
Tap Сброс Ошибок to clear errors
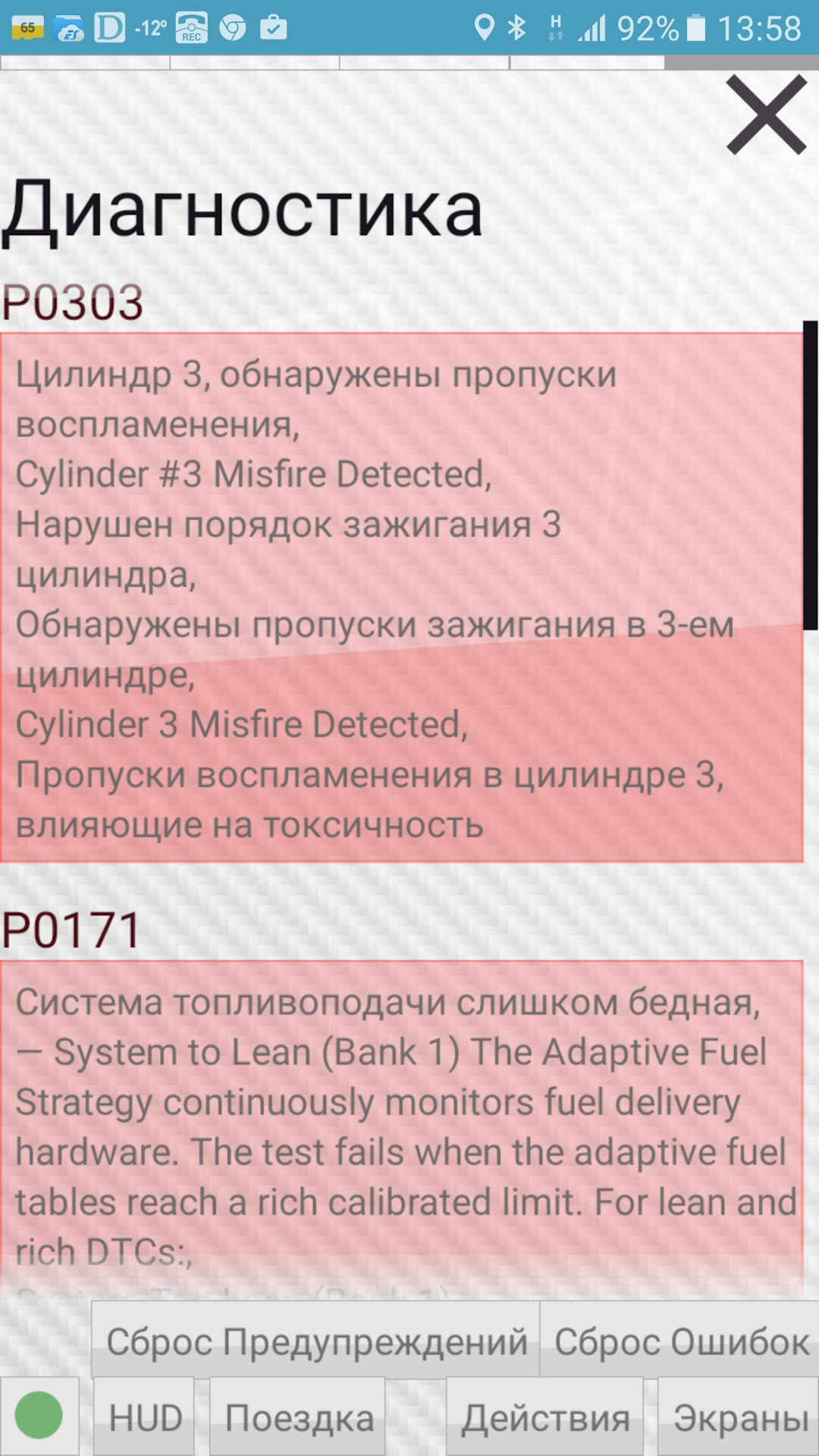coord(680,1341)
